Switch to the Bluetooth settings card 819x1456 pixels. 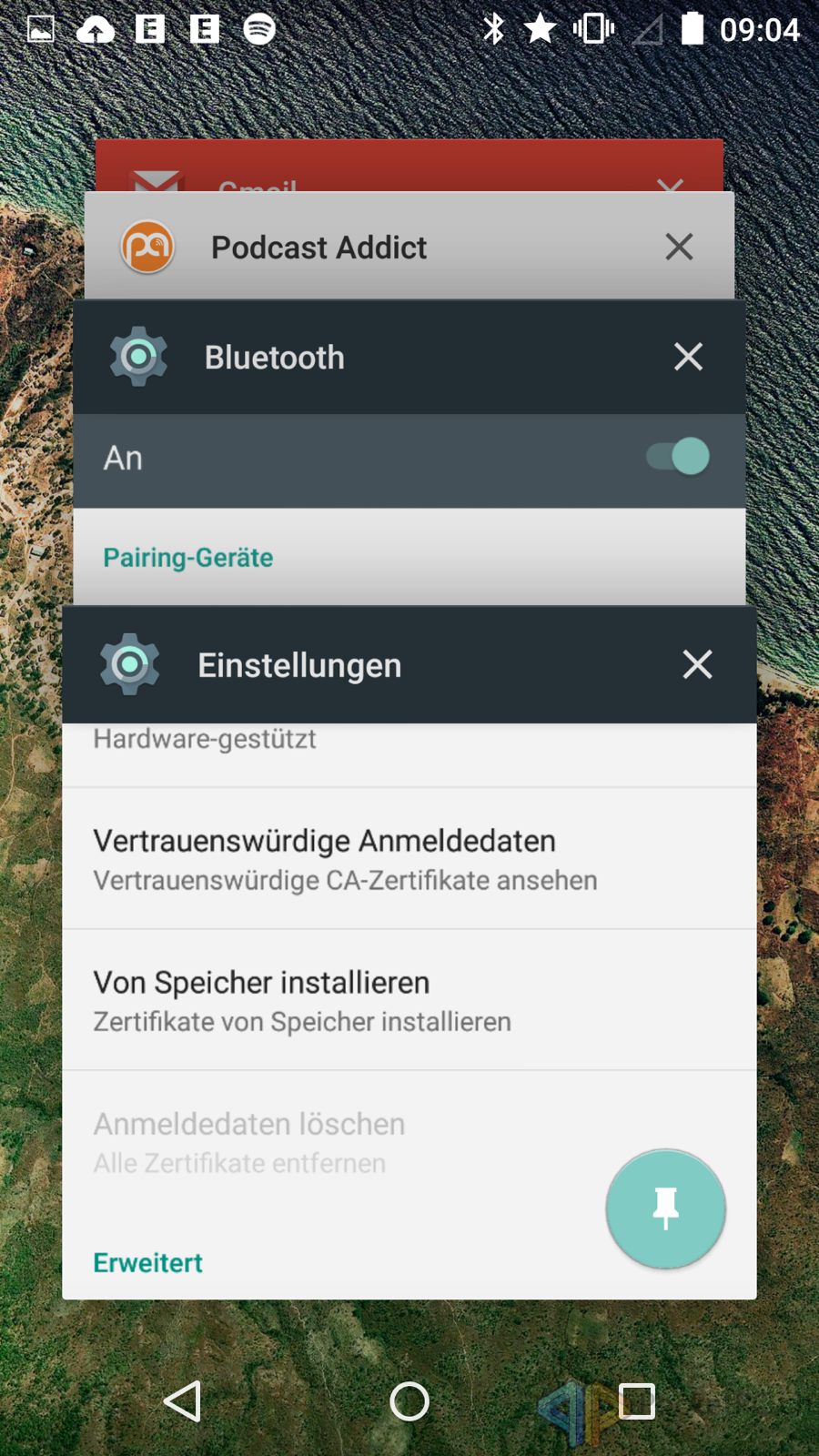(274, 358)
